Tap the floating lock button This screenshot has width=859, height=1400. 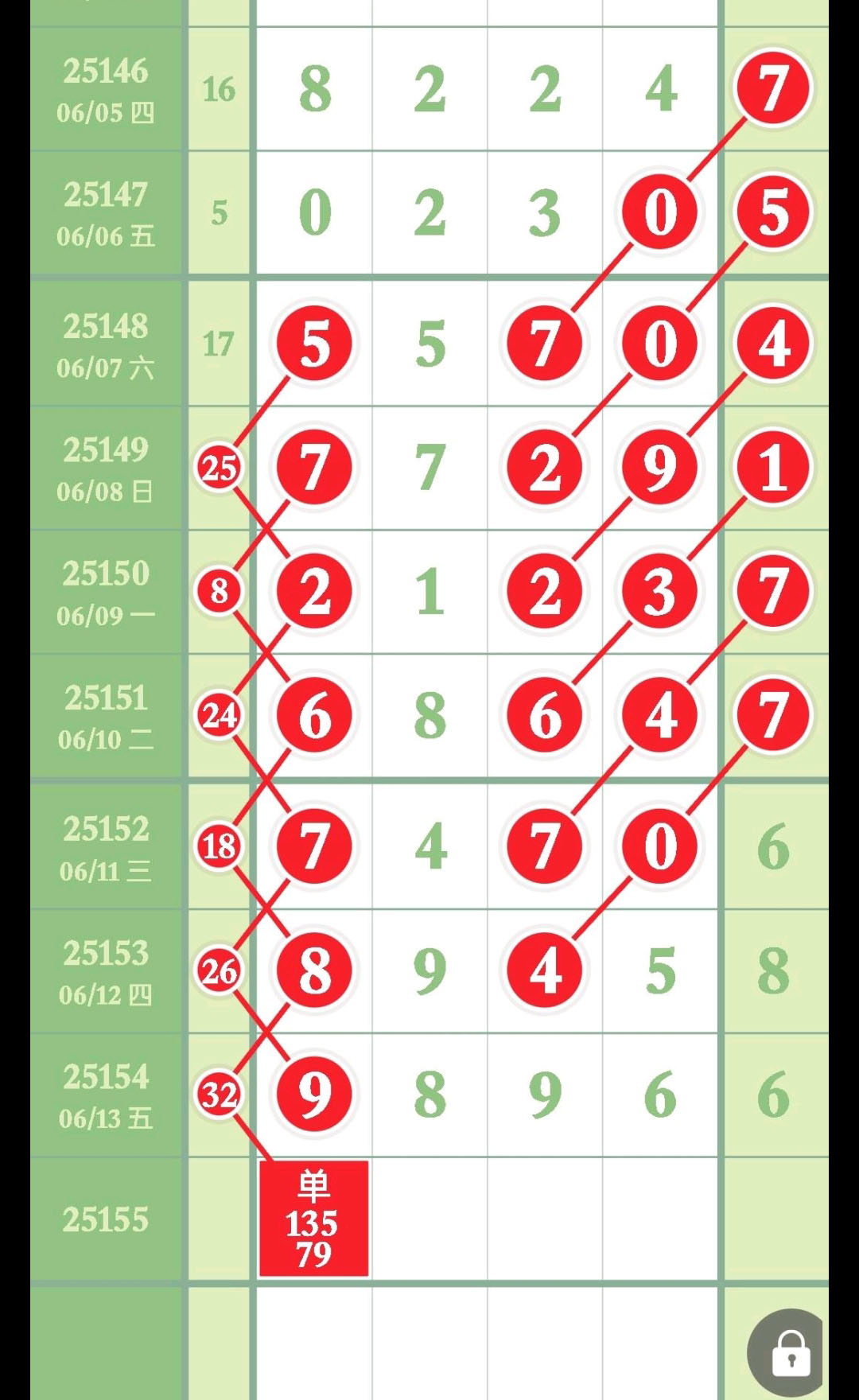[x=789, y=1352]
